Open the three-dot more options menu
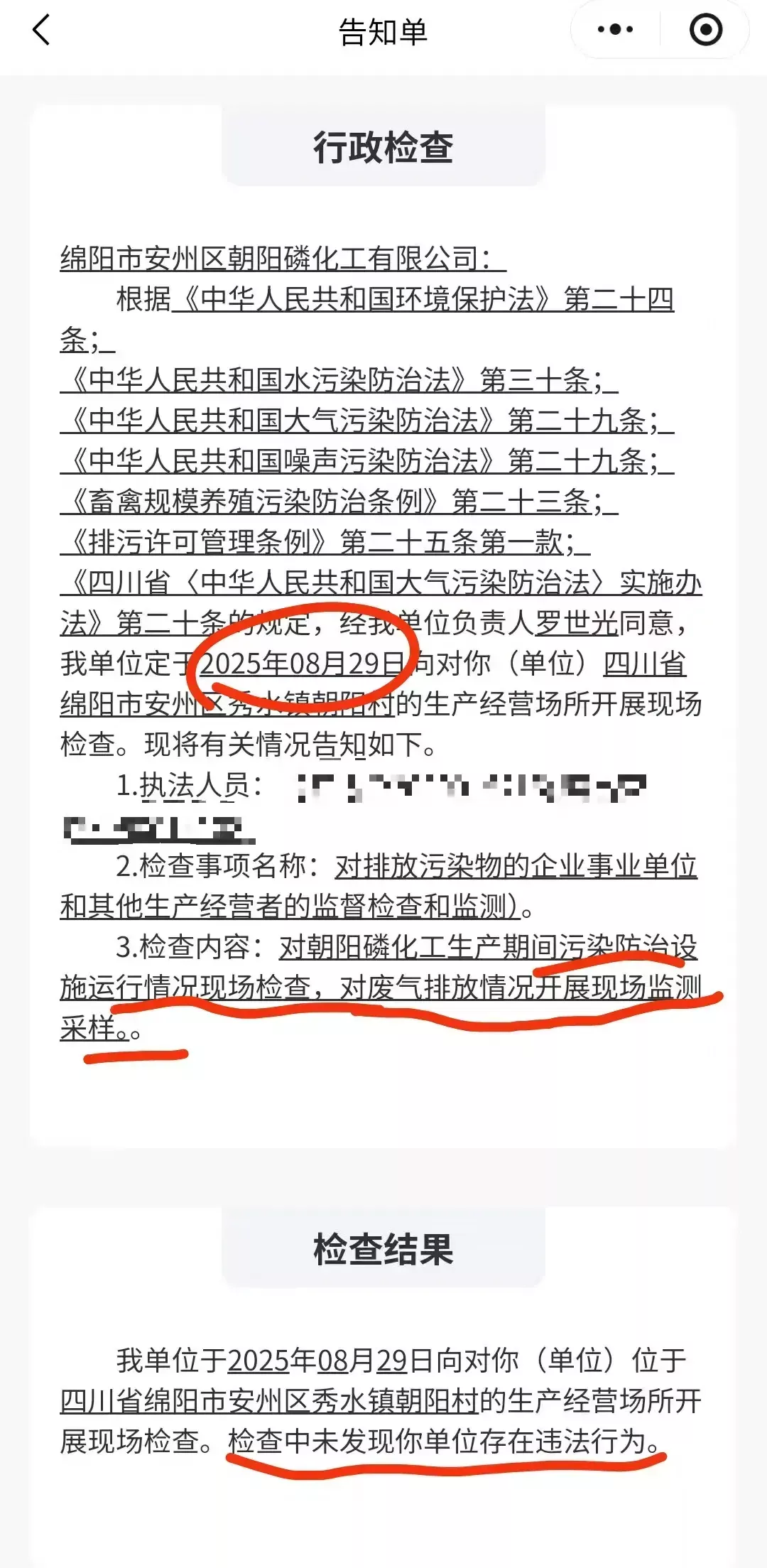Viewport: 767px width, 1568px height. (615, 30)
